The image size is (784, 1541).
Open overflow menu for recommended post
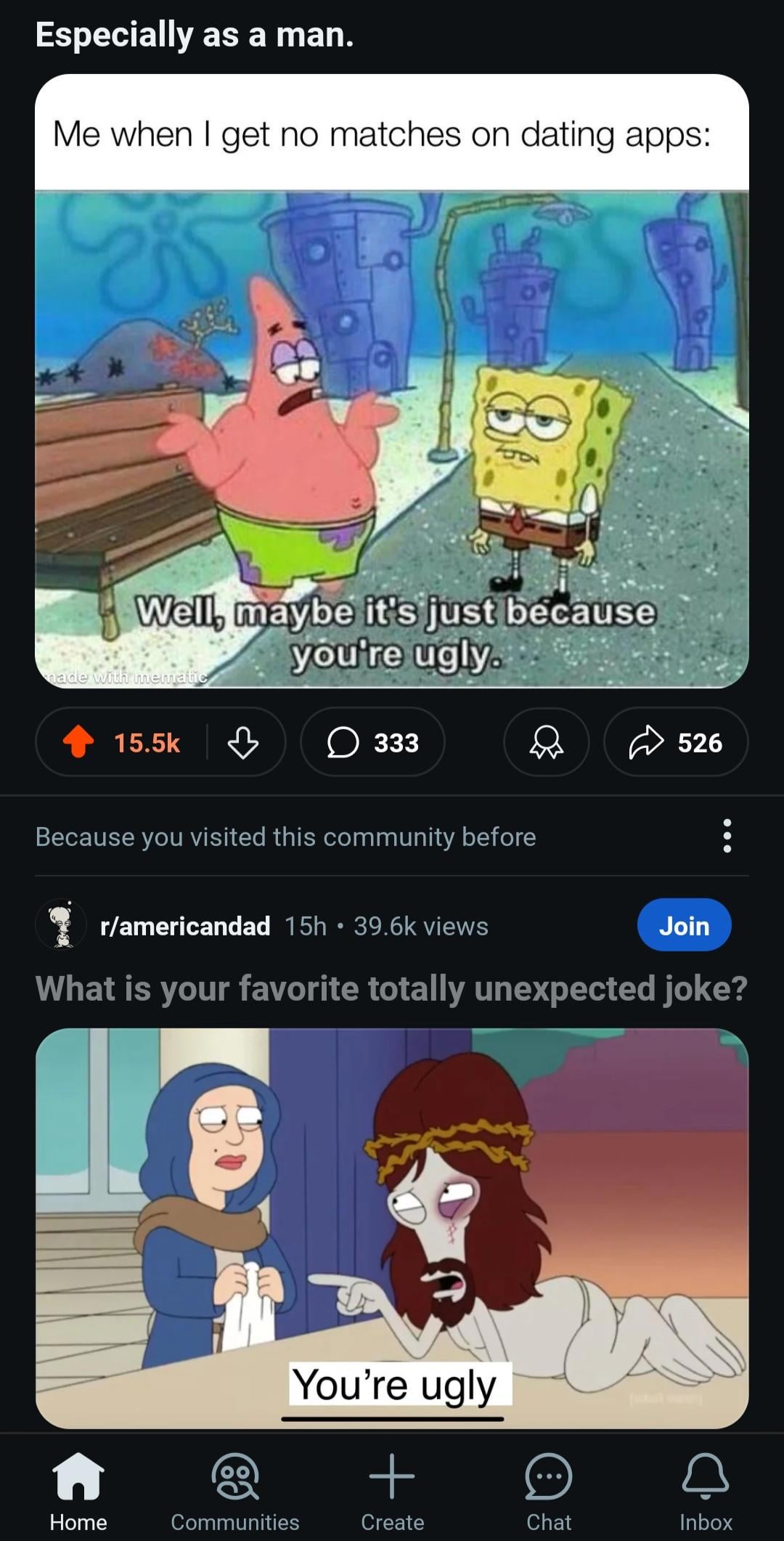click(727, 836)
